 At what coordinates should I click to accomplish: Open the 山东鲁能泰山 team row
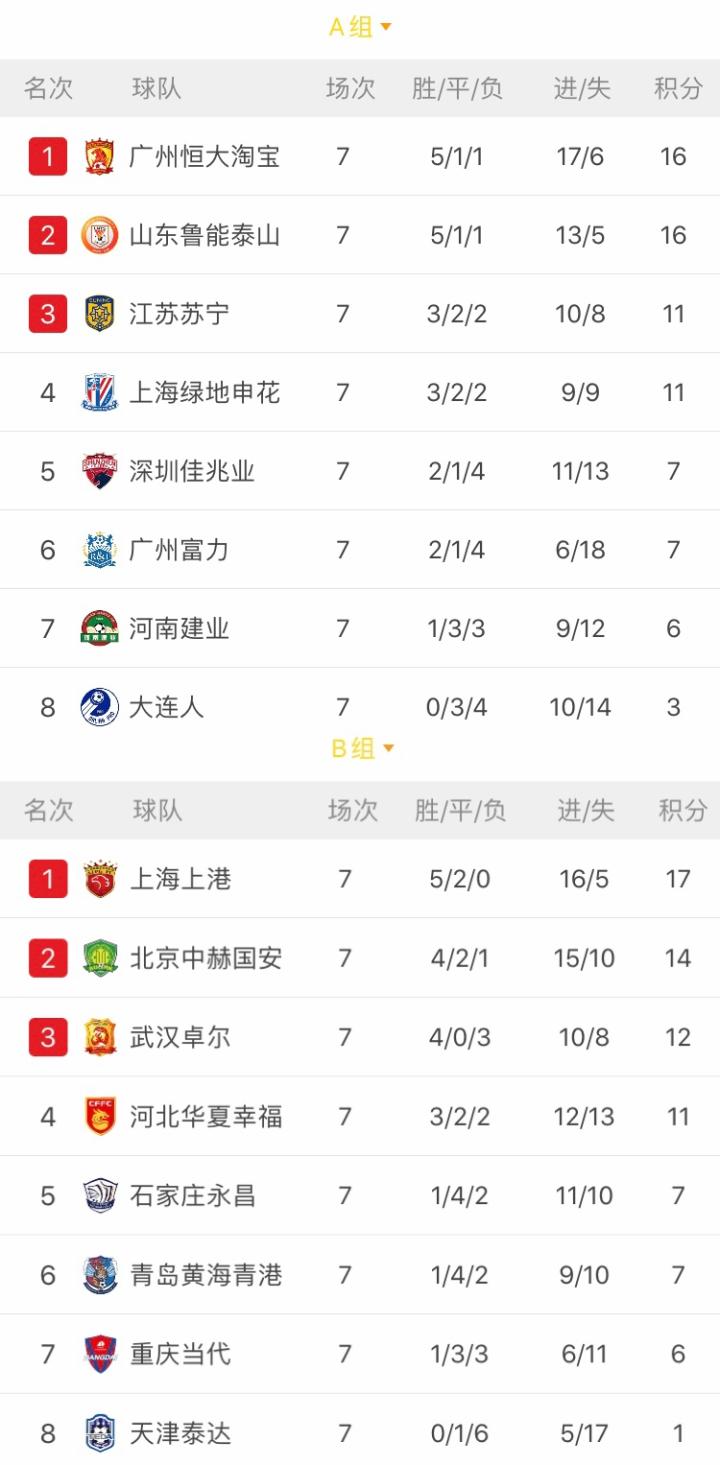(360, 235)
